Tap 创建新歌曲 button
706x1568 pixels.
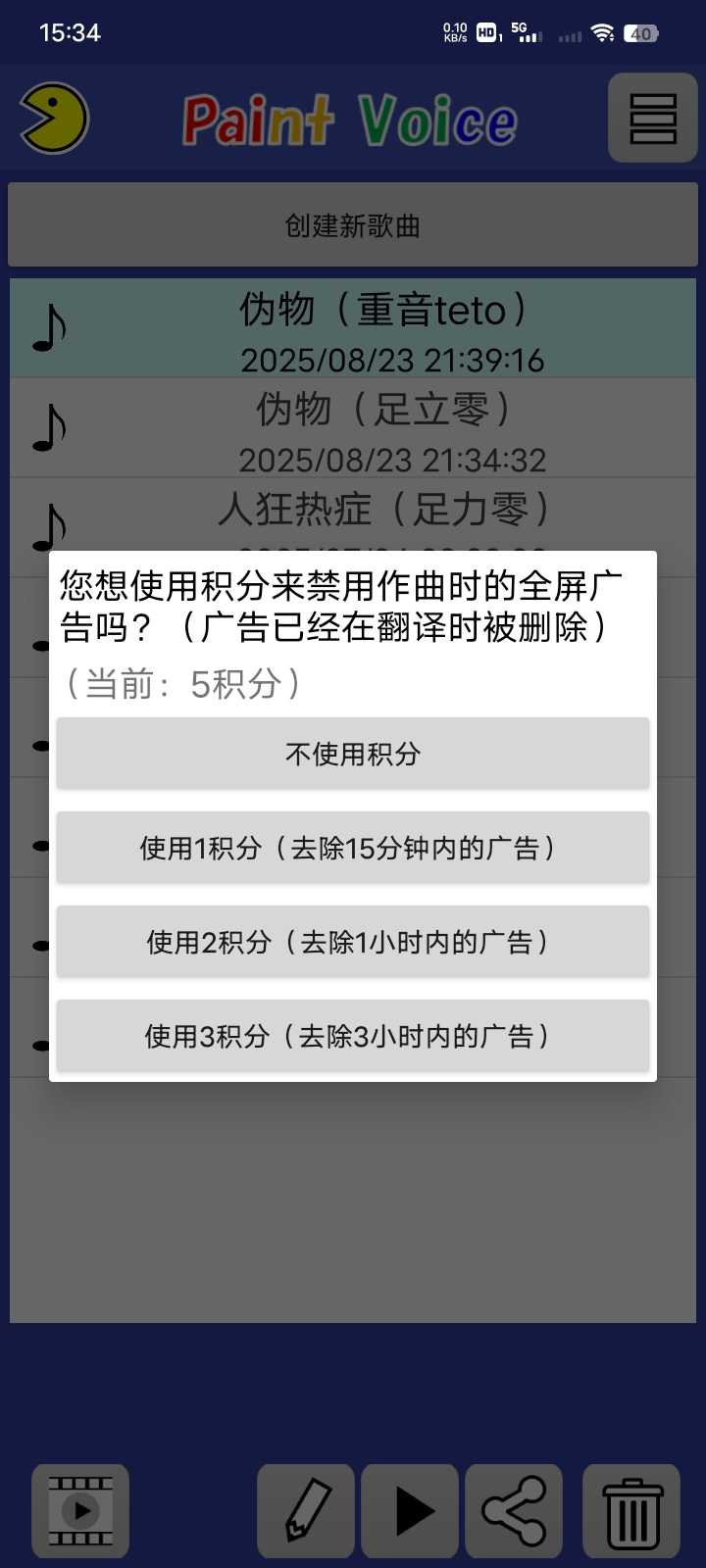point(353,225)
